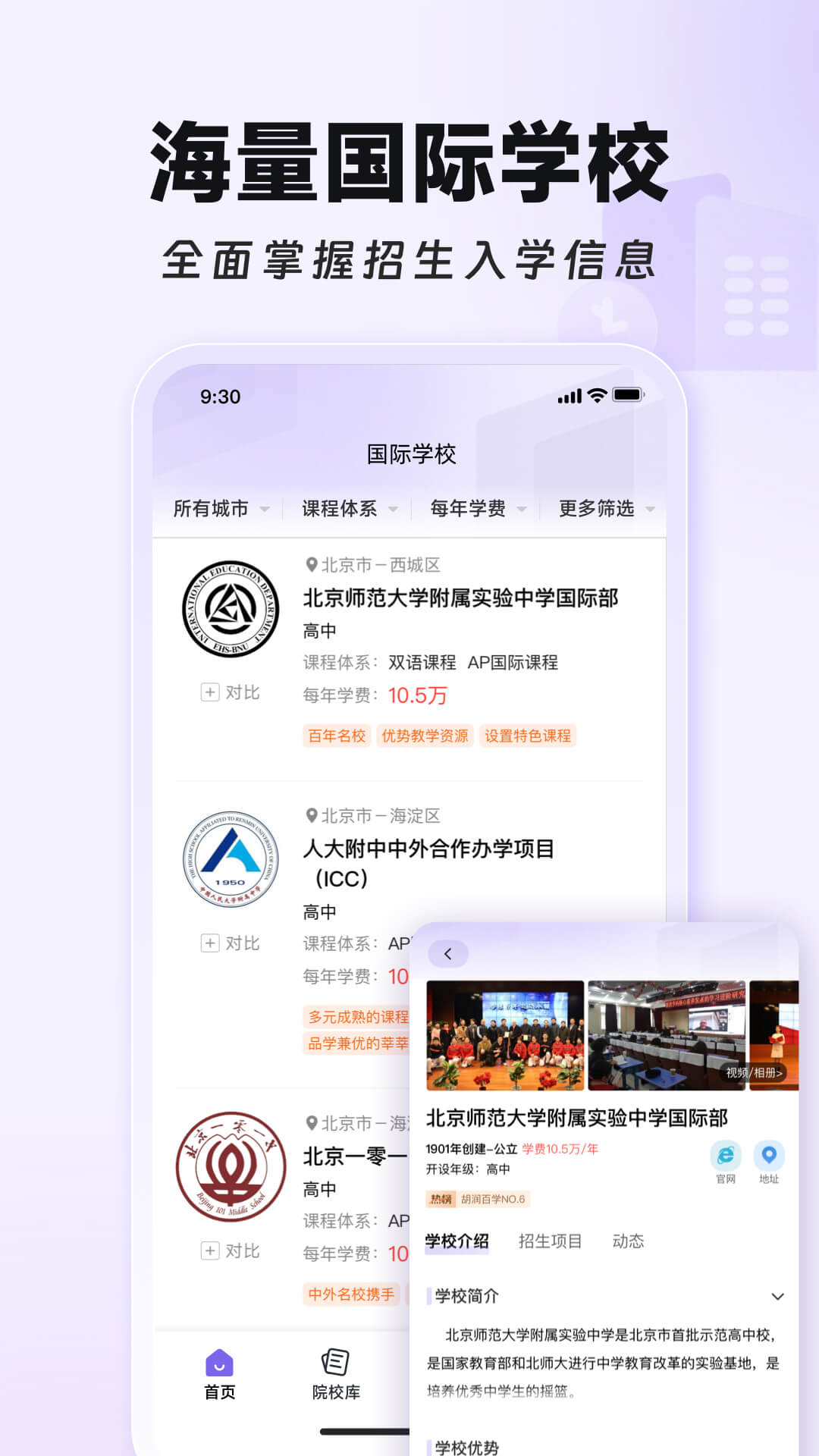Switch to the 动态 tab
The image size is (819, 1456).
628,1241
